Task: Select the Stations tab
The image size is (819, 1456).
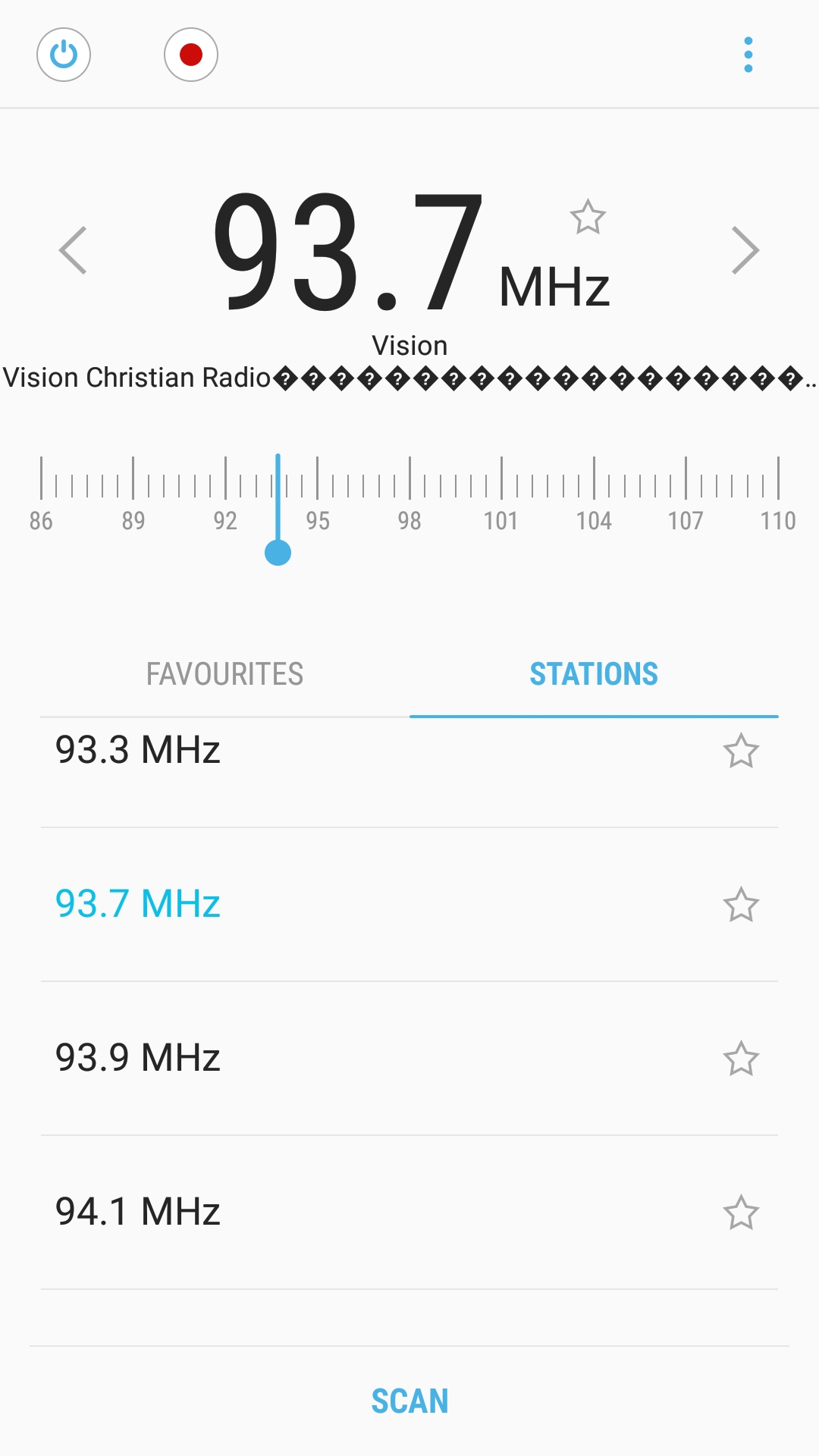Action: coord(594,674)
